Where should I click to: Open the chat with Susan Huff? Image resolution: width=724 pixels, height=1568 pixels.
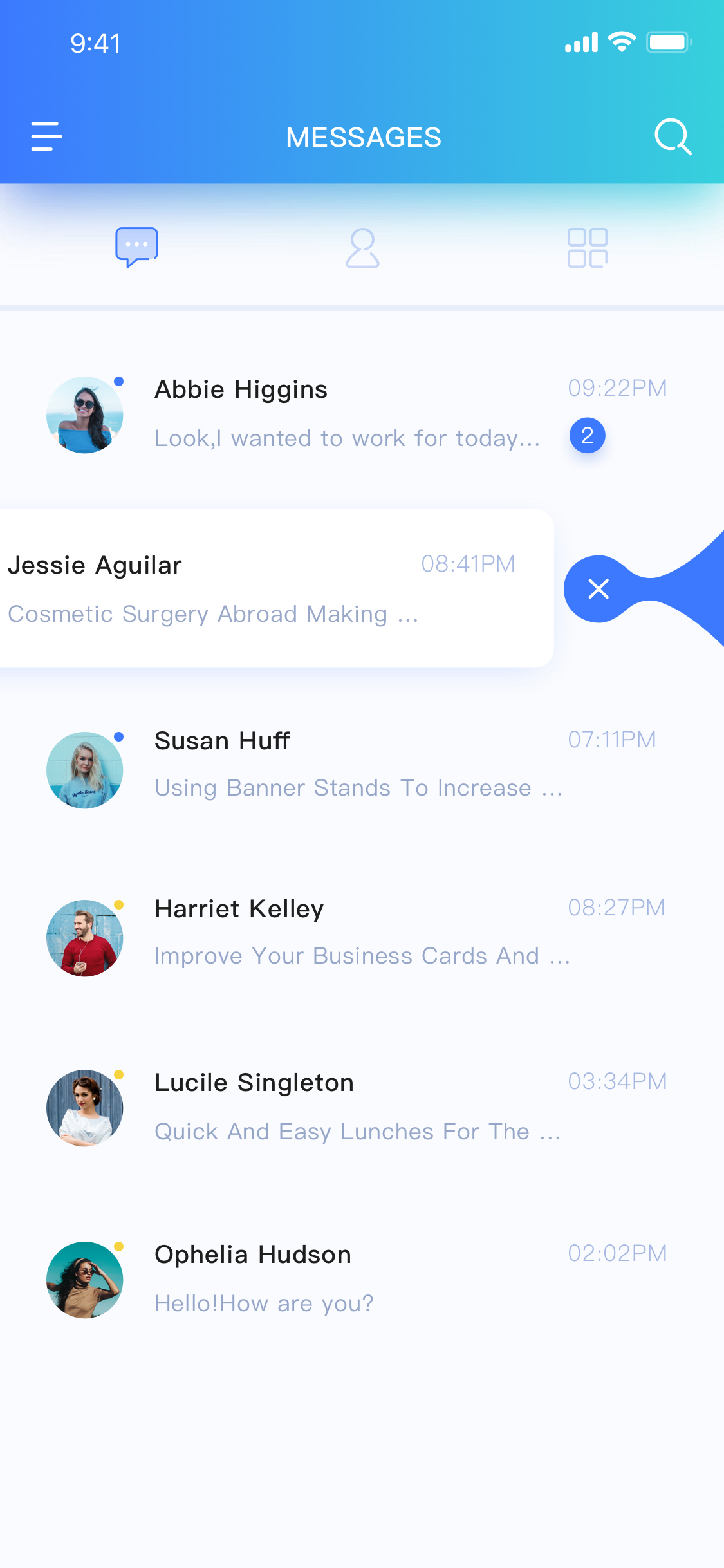[x=362, y=770]
